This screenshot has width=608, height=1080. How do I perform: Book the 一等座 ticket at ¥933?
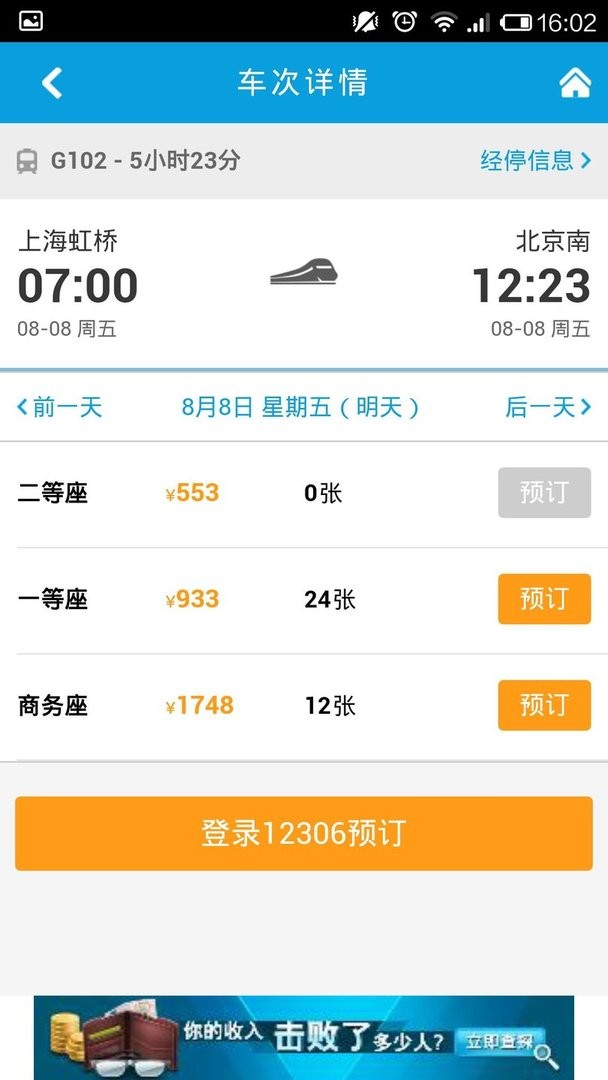(x=544, y=599)
